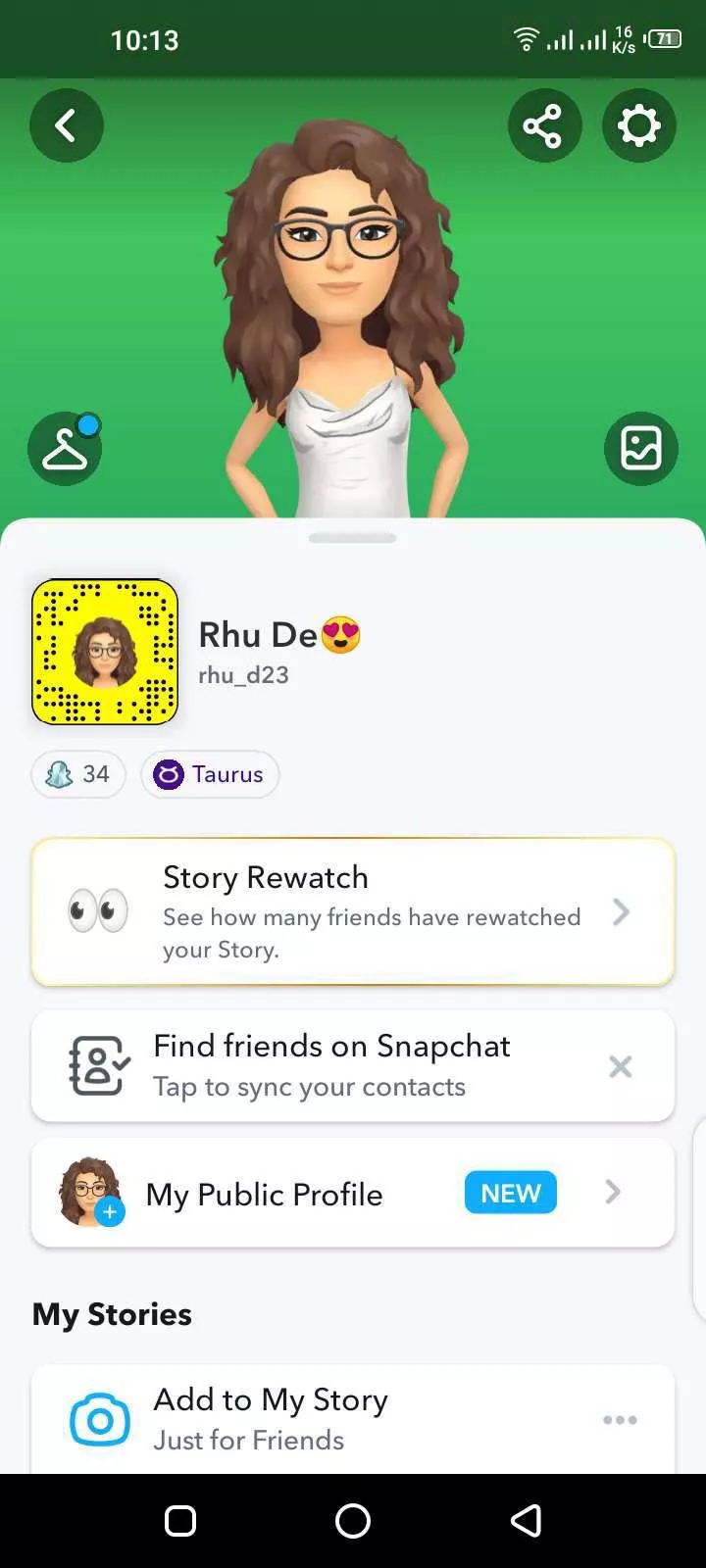Open the settings gear
This screenshot has height=1568, width=706.
638,125
